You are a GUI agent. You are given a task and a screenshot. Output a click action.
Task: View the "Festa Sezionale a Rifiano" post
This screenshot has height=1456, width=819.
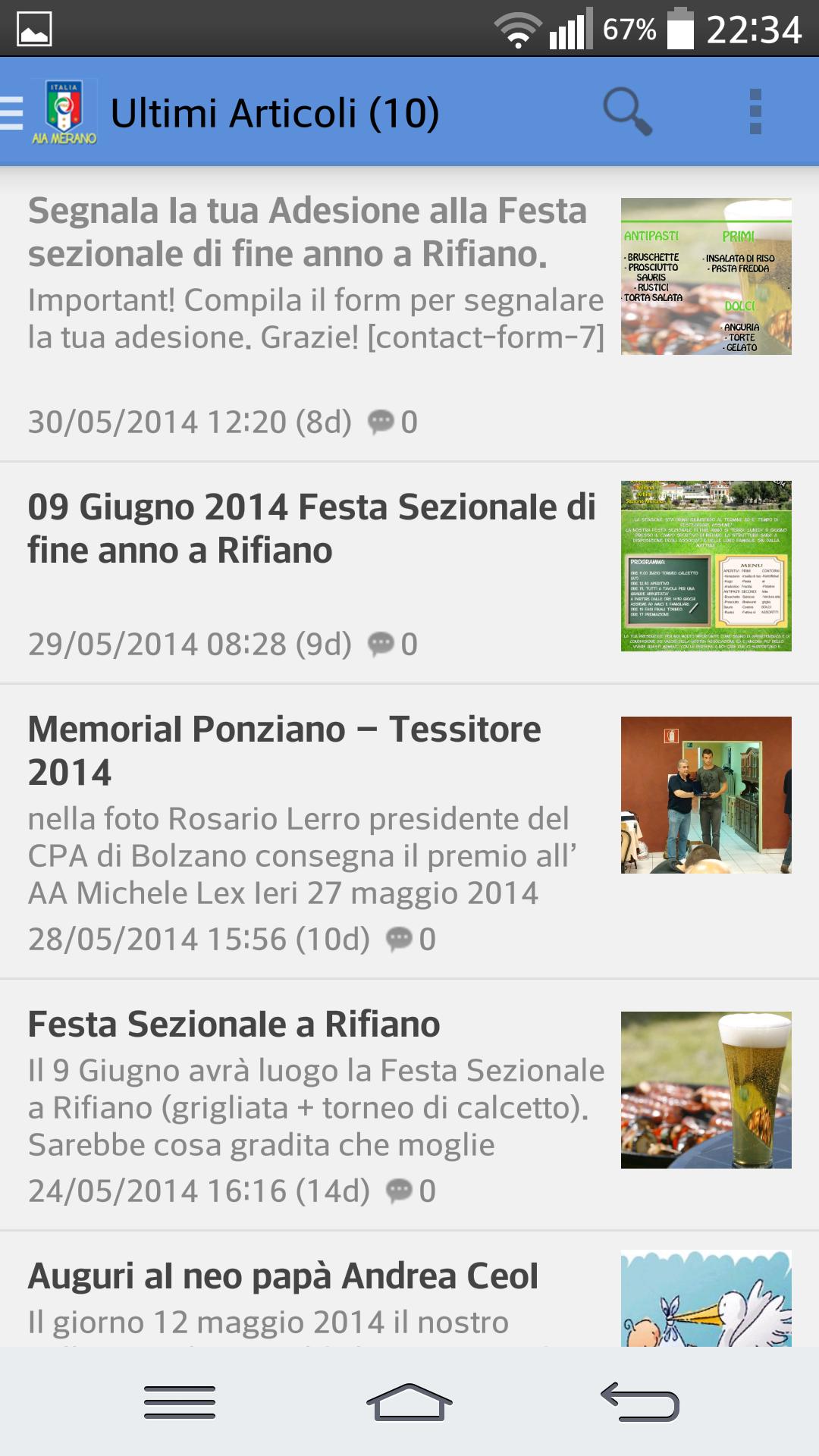point(234,1025)
